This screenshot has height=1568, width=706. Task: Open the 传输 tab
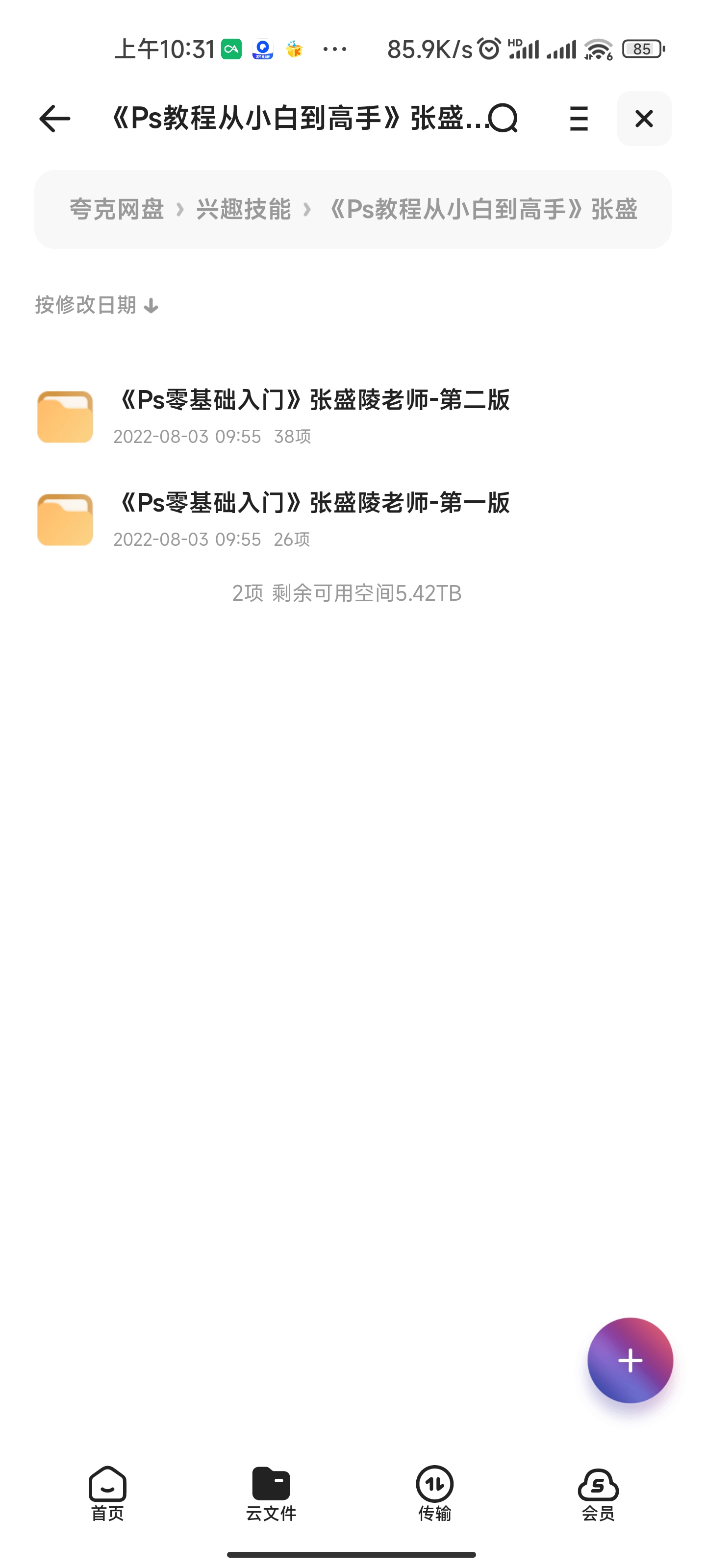pyautogui.click(x=434, y=1494)
